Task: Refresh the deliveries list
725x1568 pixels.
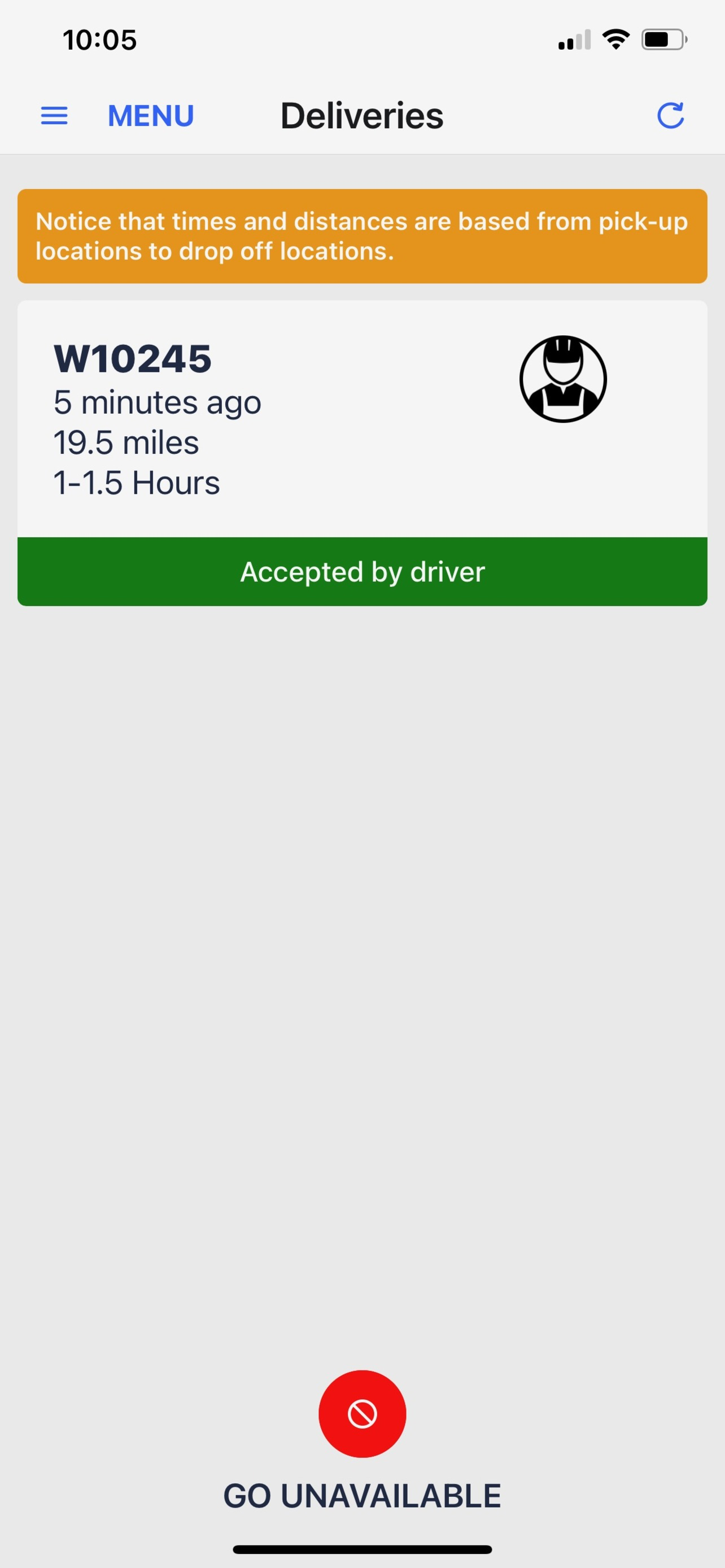Action: click(670, 116)
